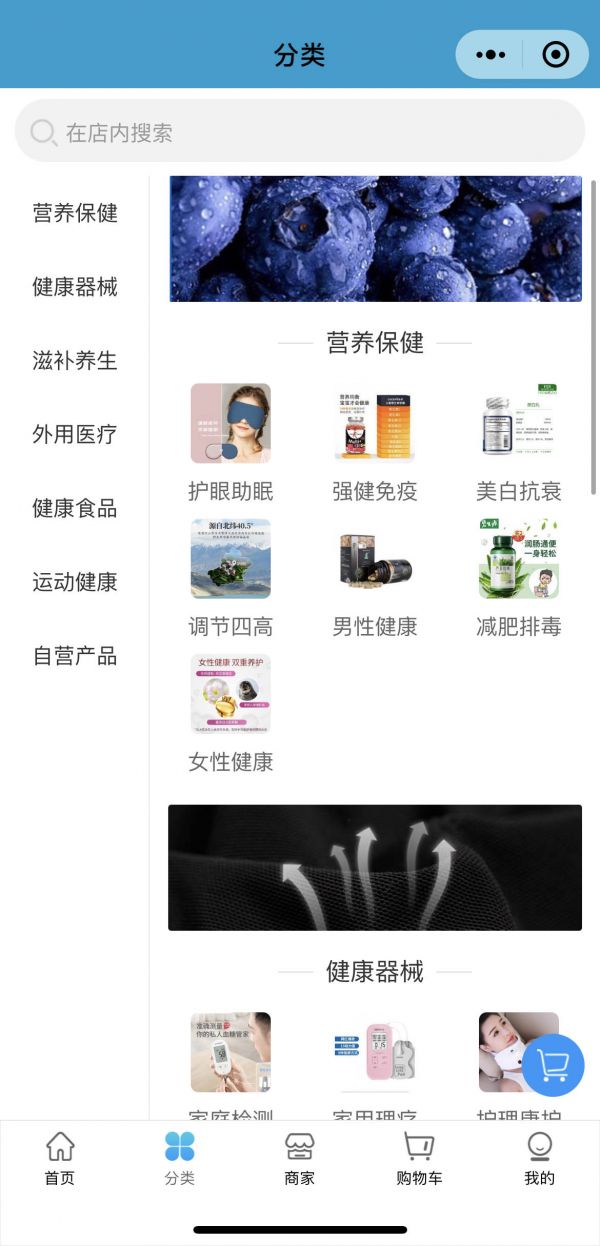The image size is (600, 1246).
Task: Select 运动健康 in the left sidebar
Action: [75, 582]
